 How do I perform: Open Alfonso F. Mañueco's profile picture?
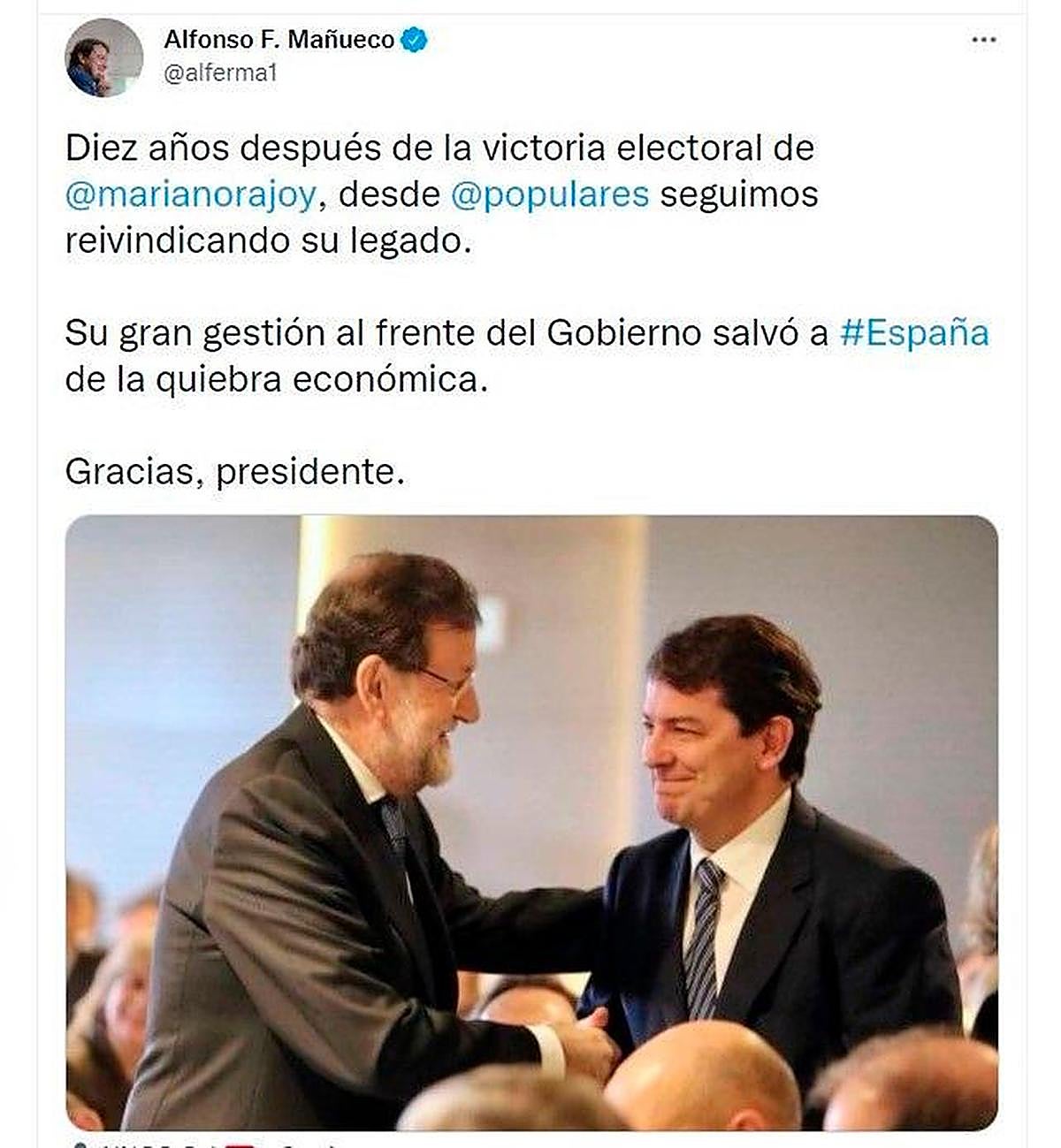tap(103, 57)
